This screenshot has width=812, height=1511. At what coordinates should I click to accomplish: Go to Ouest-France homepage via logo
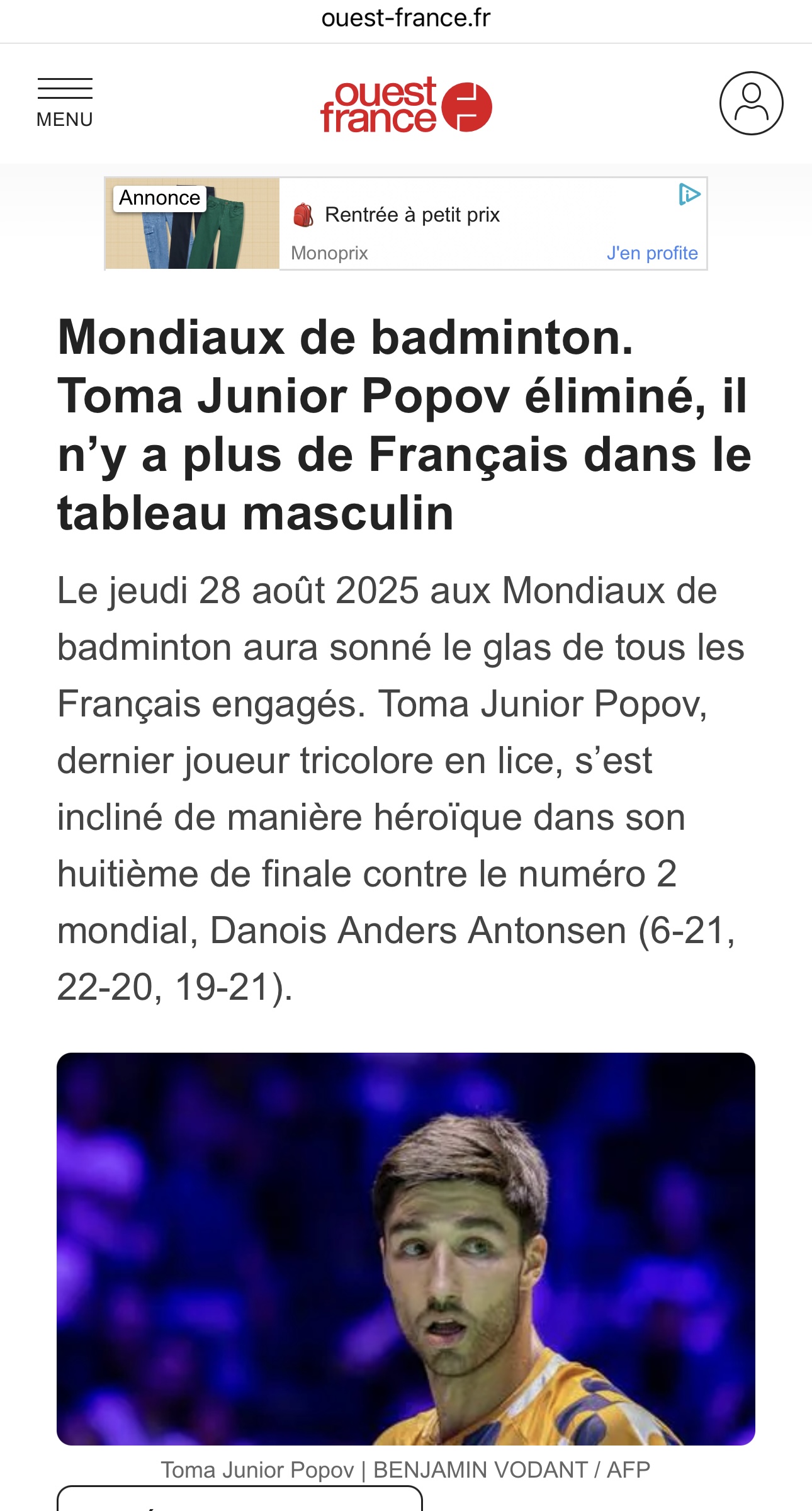click(x=406, y=105)
